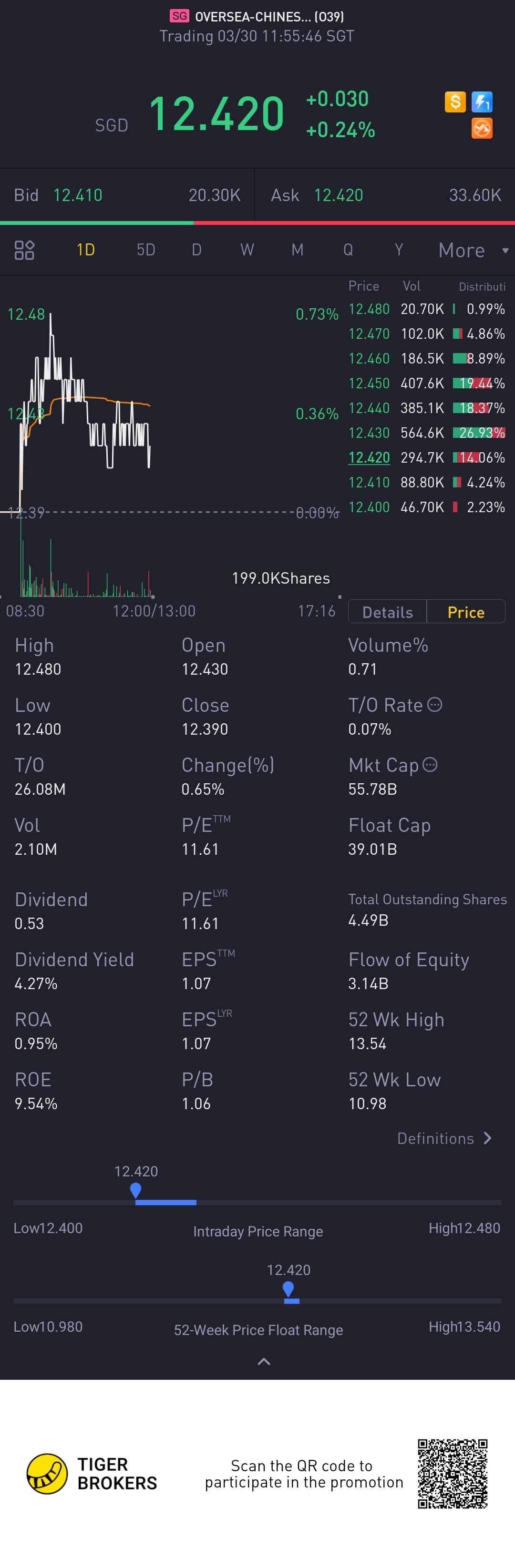The height and width of the screenshot is (1568, 515).
Task: Select the 1D chart tab
Action: pos(86,250)
